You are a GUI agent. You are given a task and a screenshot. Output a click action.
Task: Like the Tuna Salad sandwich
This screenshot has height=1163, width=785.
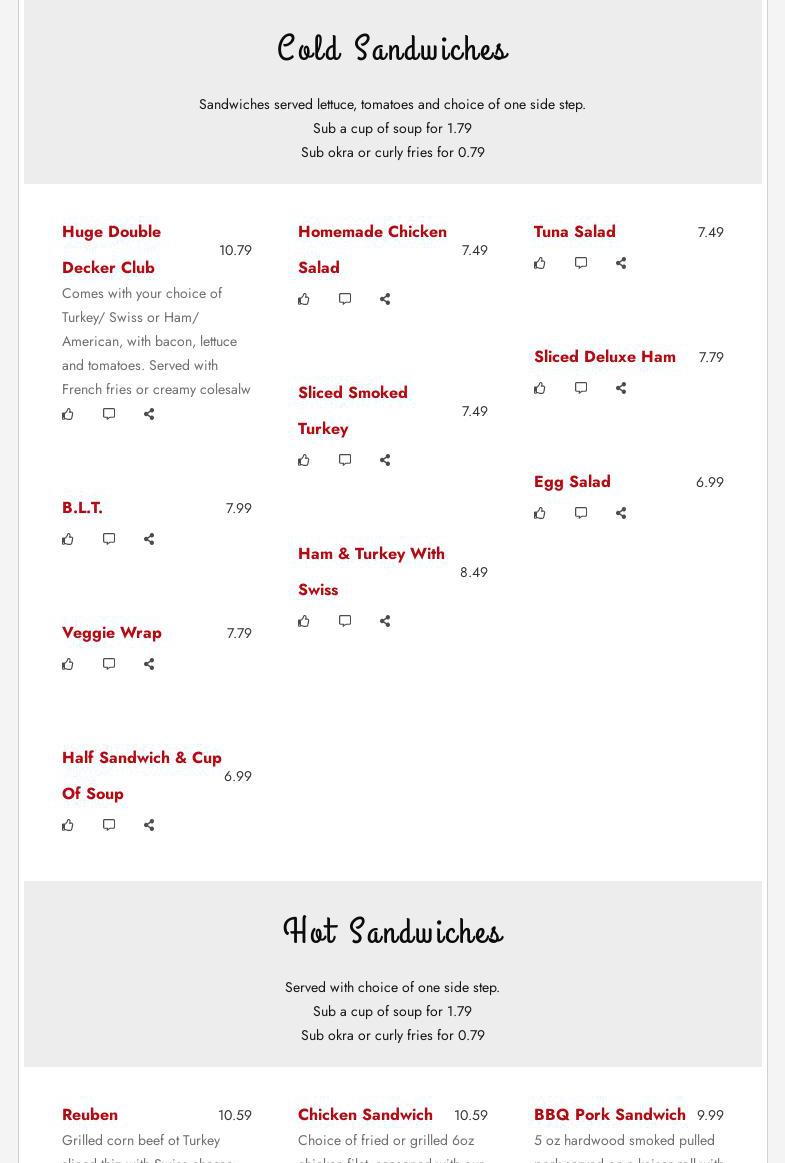point(540,263)
